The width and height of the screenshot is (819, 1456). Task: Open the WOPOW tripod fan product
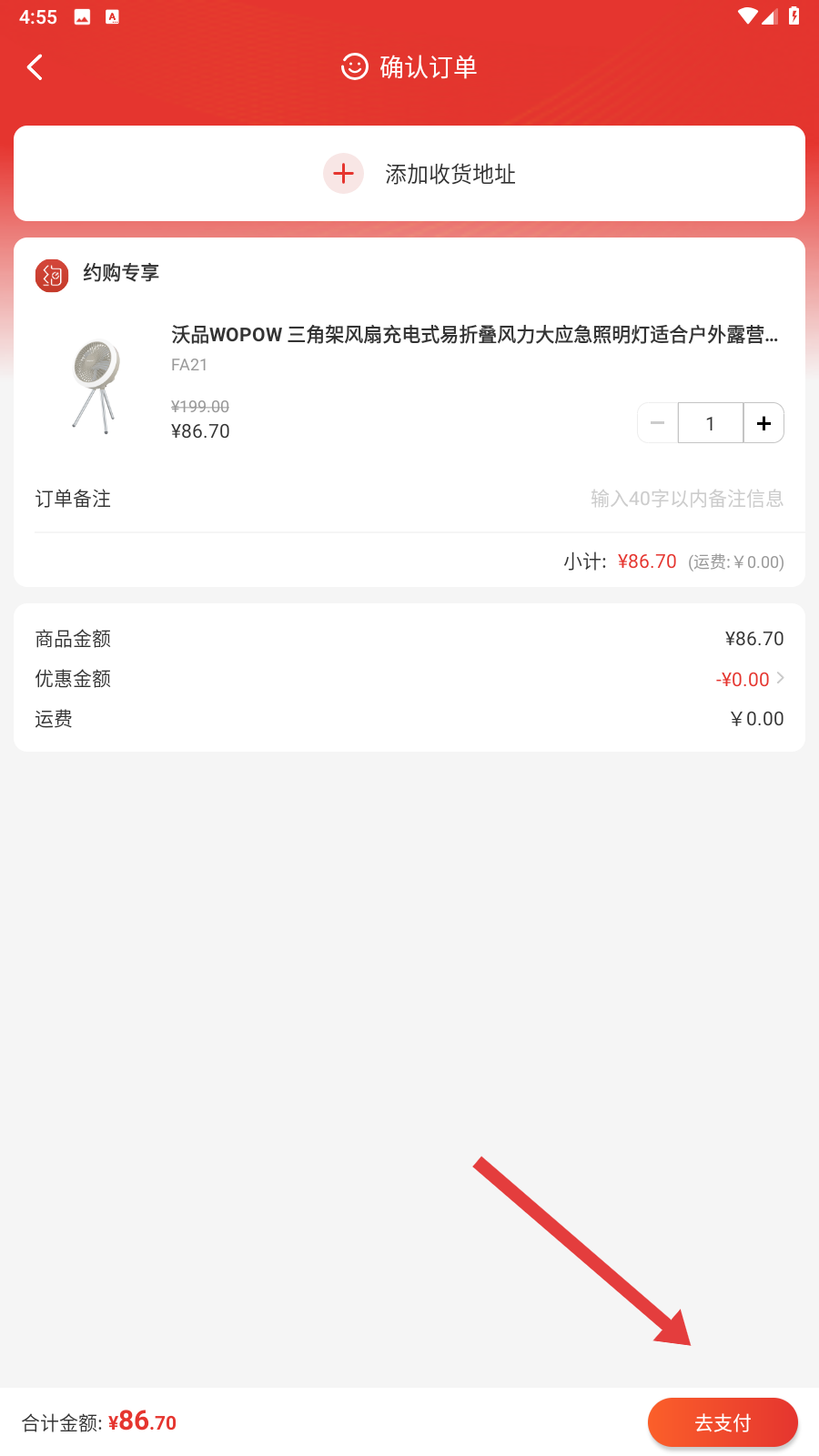coord(473,335)
